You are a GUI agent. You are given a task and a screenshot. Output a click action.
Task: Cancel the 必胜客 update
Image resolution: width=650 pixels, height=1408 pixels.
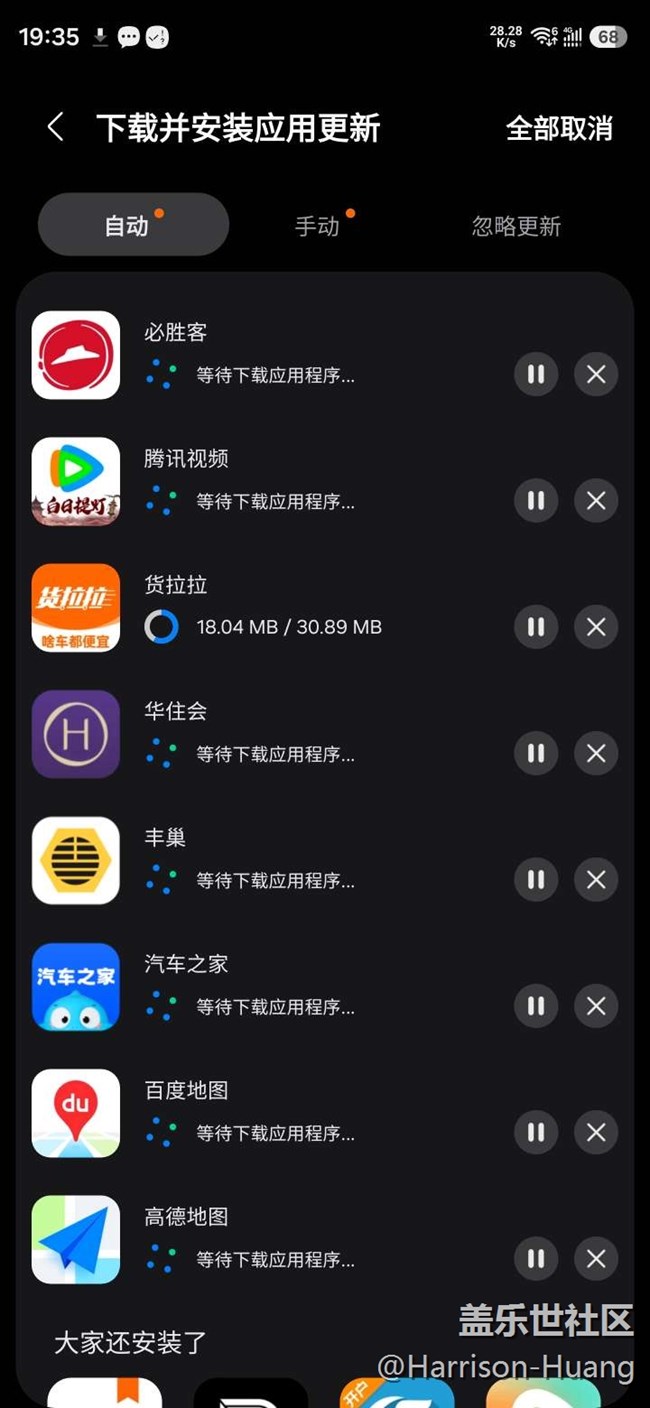(x=596, y=375)
